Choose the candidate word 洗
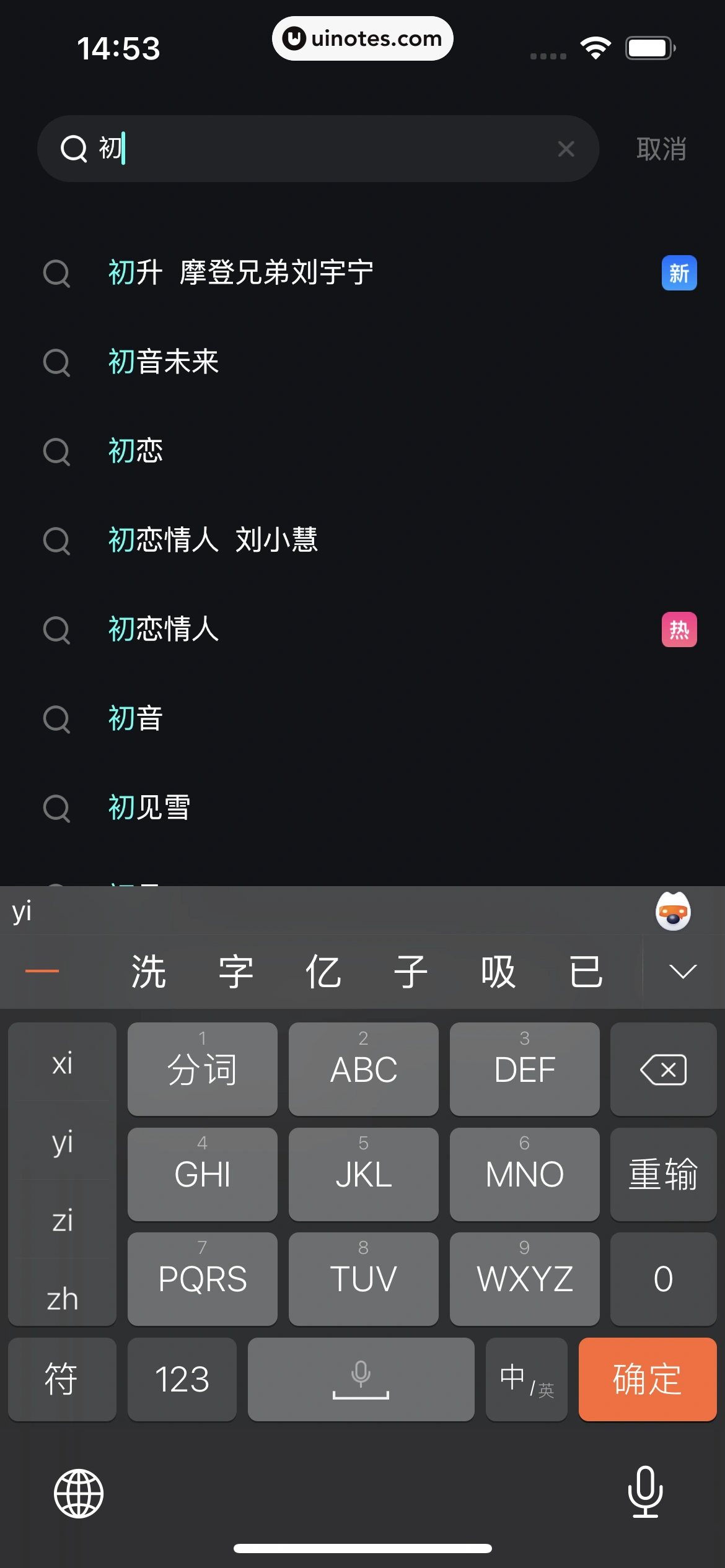Viewport: 725px width, 1568px height. pyautogui.click(x=147, y=972)
